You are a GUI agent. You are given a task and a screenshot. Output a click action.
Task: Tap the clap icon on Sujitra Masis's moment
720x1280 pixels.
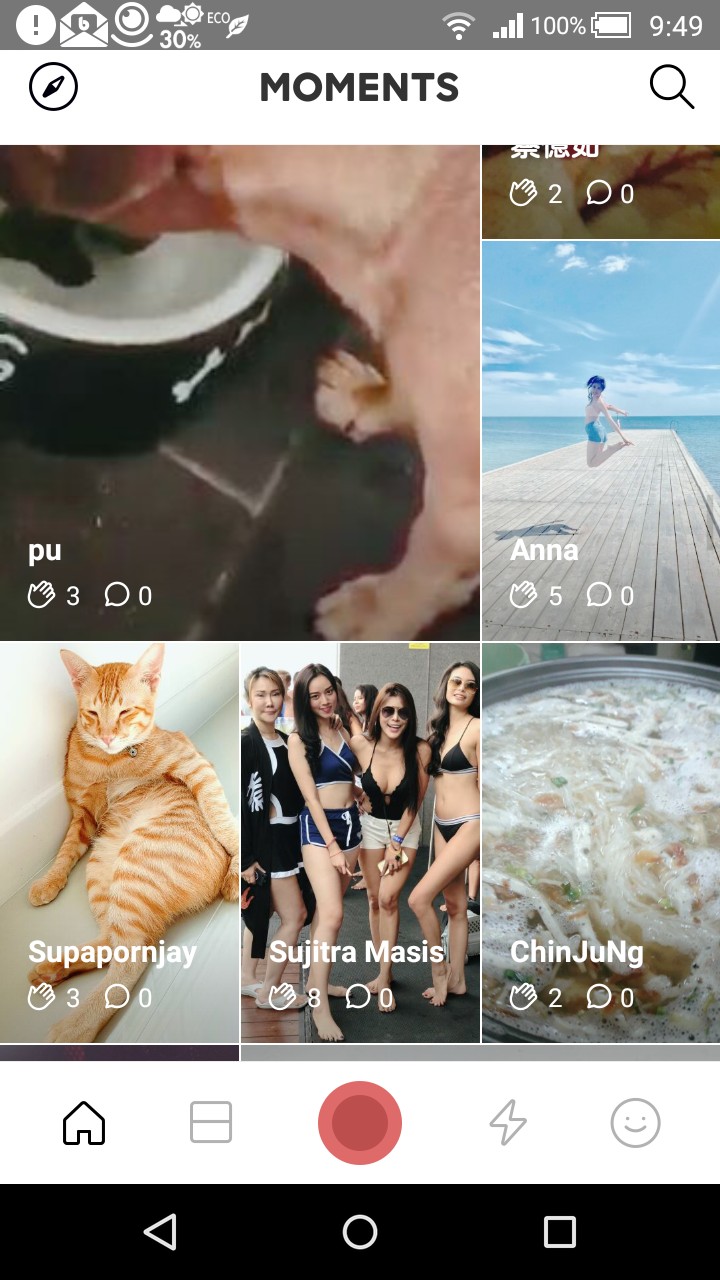[x=283, y=997]
